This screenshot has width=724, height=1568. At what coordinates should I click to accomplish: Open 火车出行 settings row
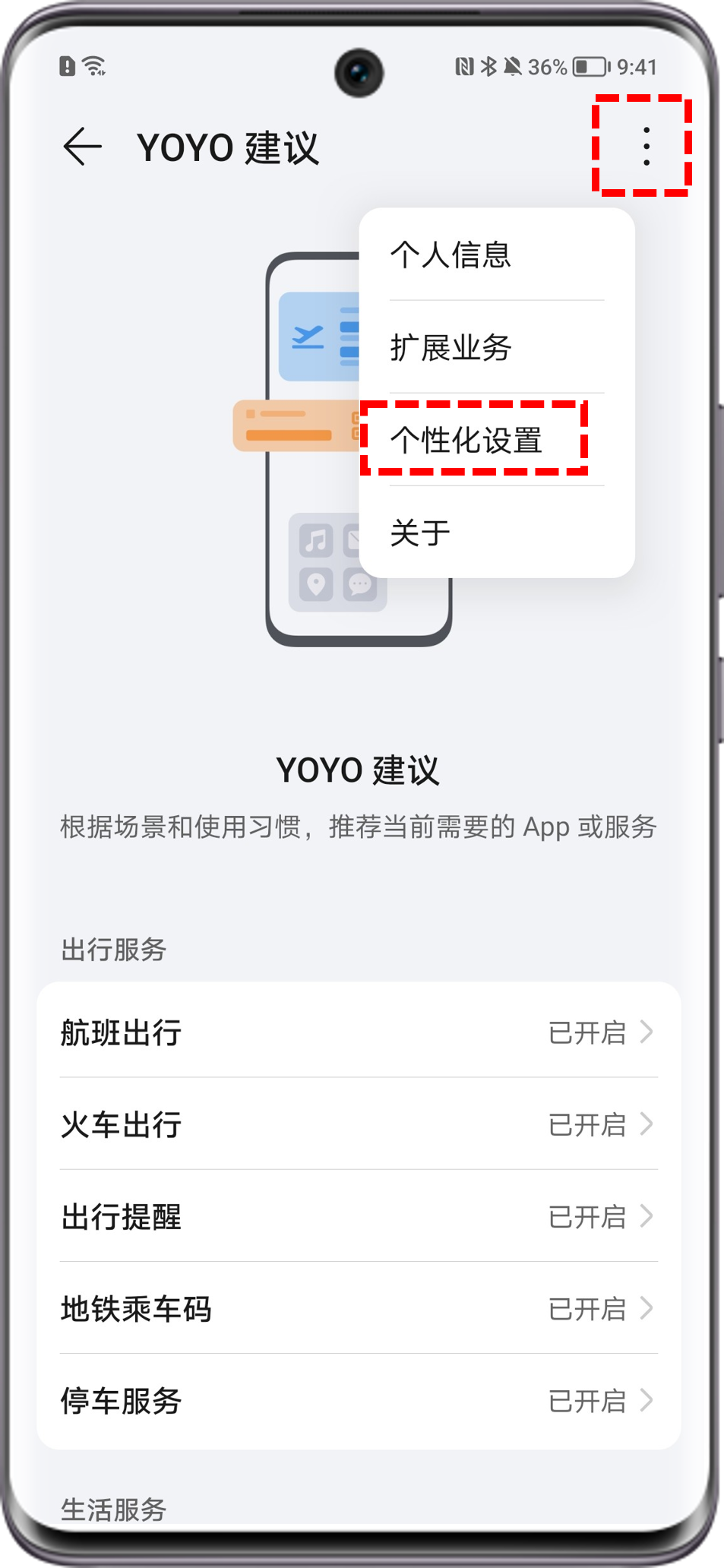(x=358, y=1124)
